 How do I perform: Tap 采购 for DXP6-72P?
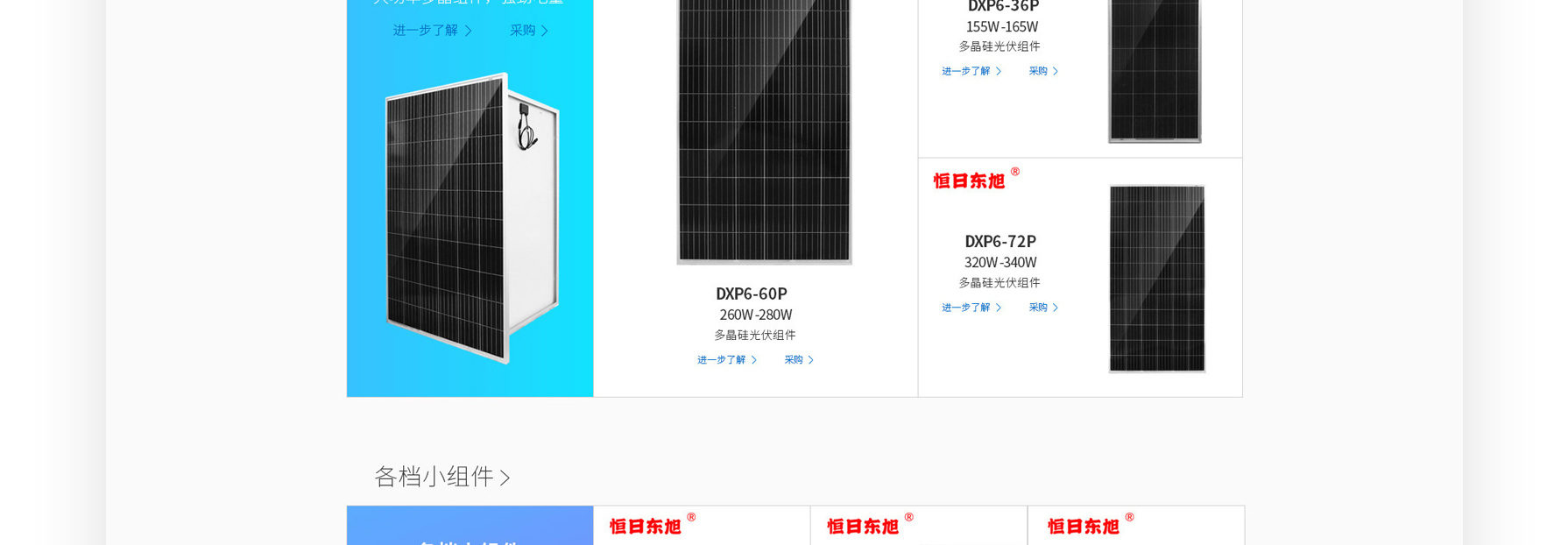[1042, 308]
